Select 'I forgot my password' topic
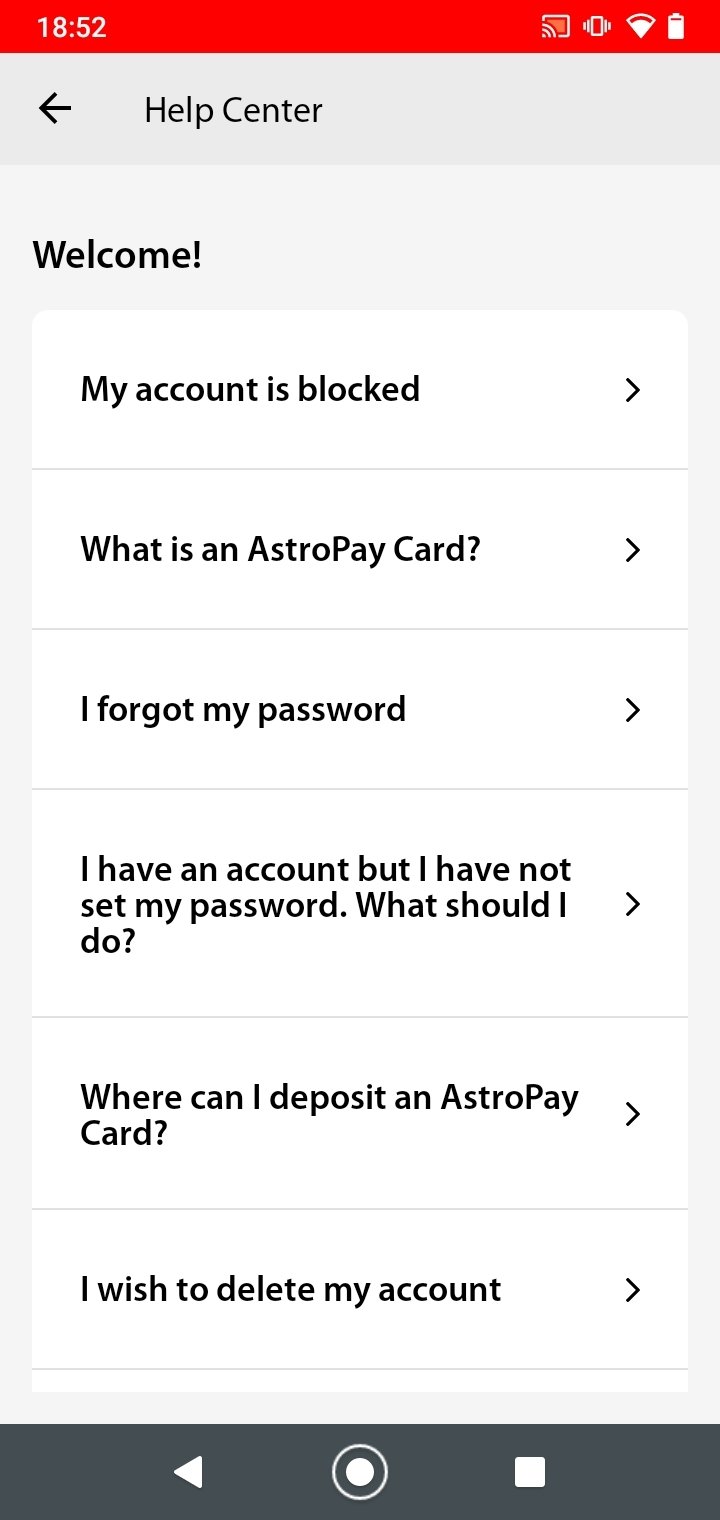The height and width of the screenshot is (1520, 720). (360, 709)
